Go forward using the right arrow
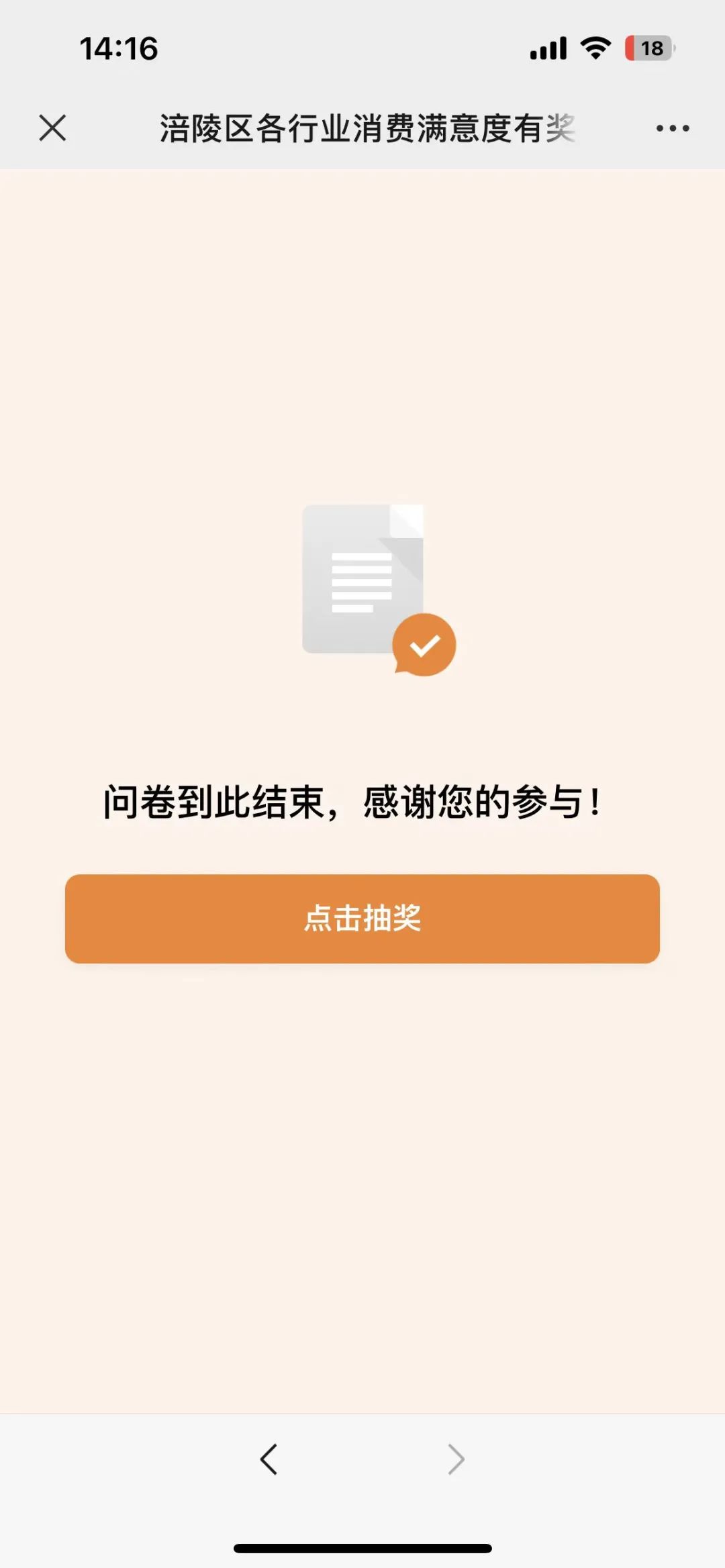The height and width of the screenshot is (1568, 725). click(456, 1459)
